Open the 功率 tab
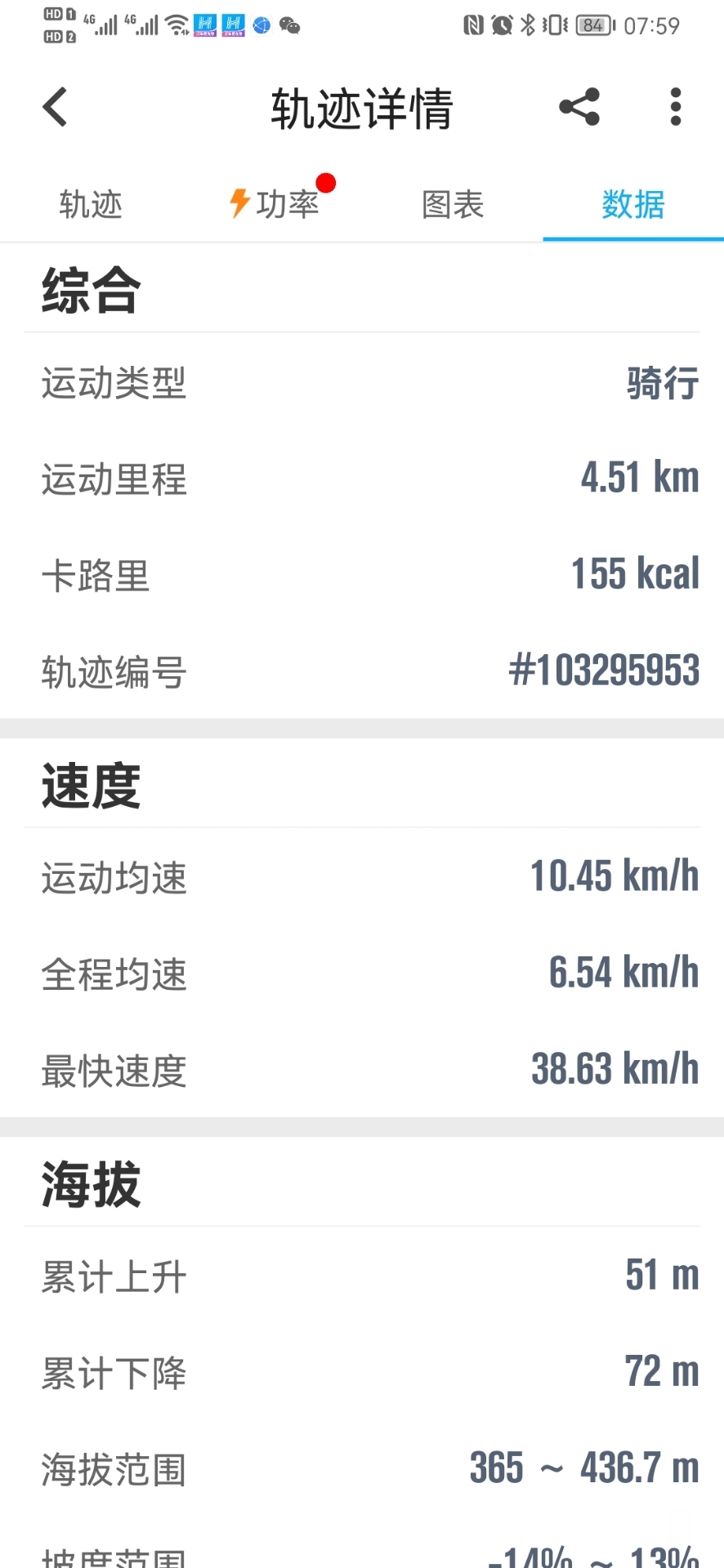This screenshot has height=1568, width=724. pos(276,204)
